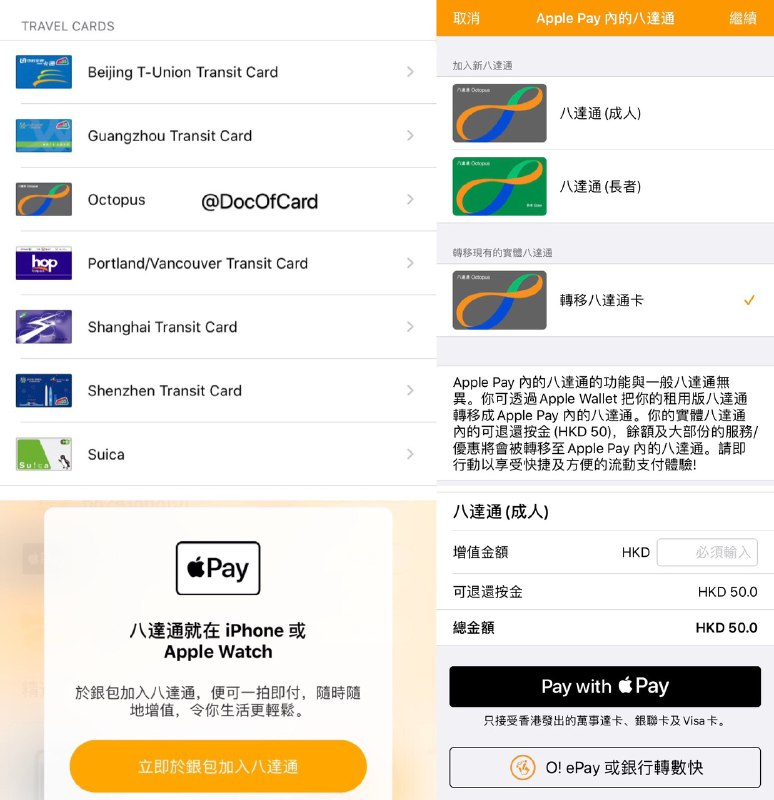774x800 pixels.
Task: Select the Octopus card icon
Action: 43,200
